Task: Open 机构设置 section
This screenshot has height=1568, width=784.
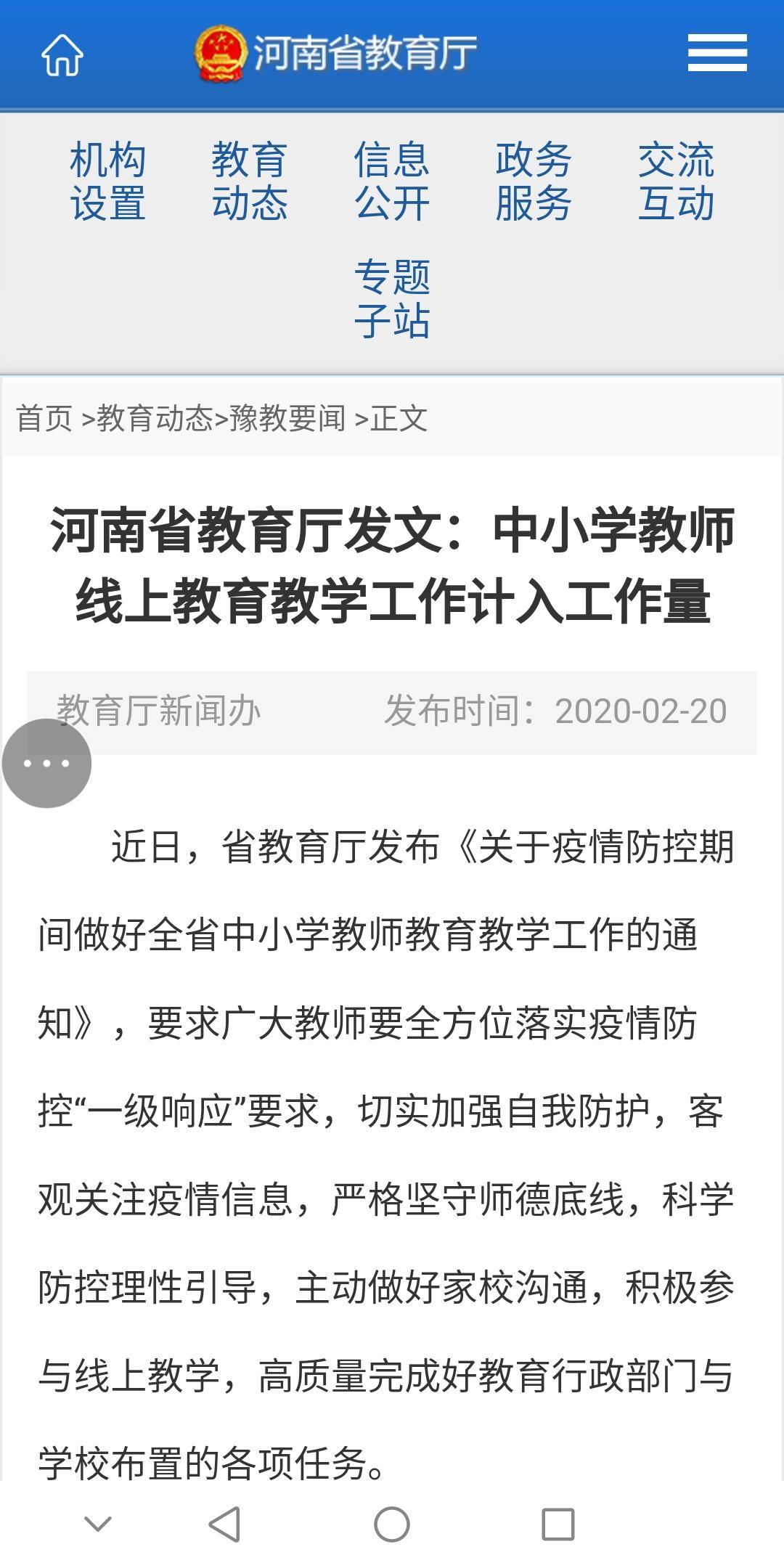Action: click(107, 181)
